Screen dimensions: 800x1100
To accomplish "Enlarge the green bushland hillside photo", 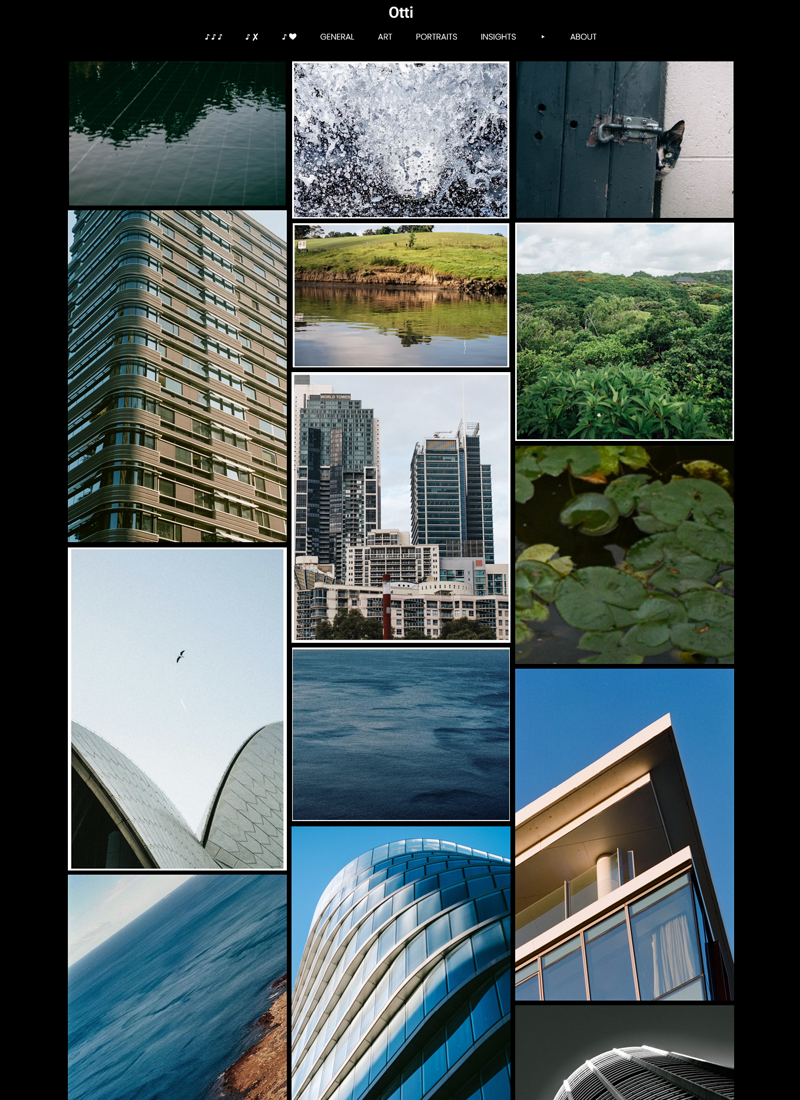I will coord(624,331).
